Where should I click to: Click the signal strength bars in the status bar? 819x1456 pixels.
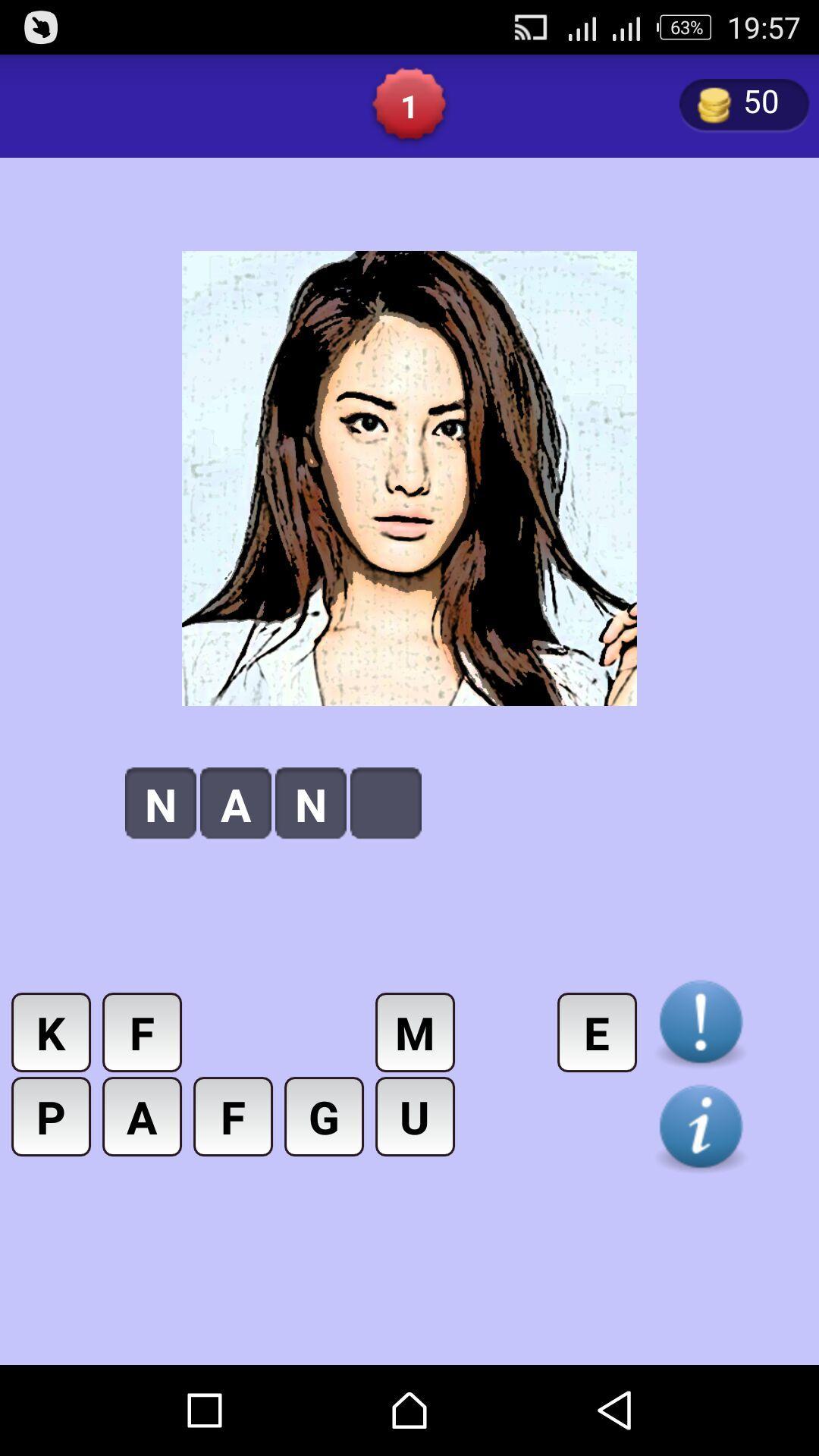pyautogui.click(x=582, y=28)
